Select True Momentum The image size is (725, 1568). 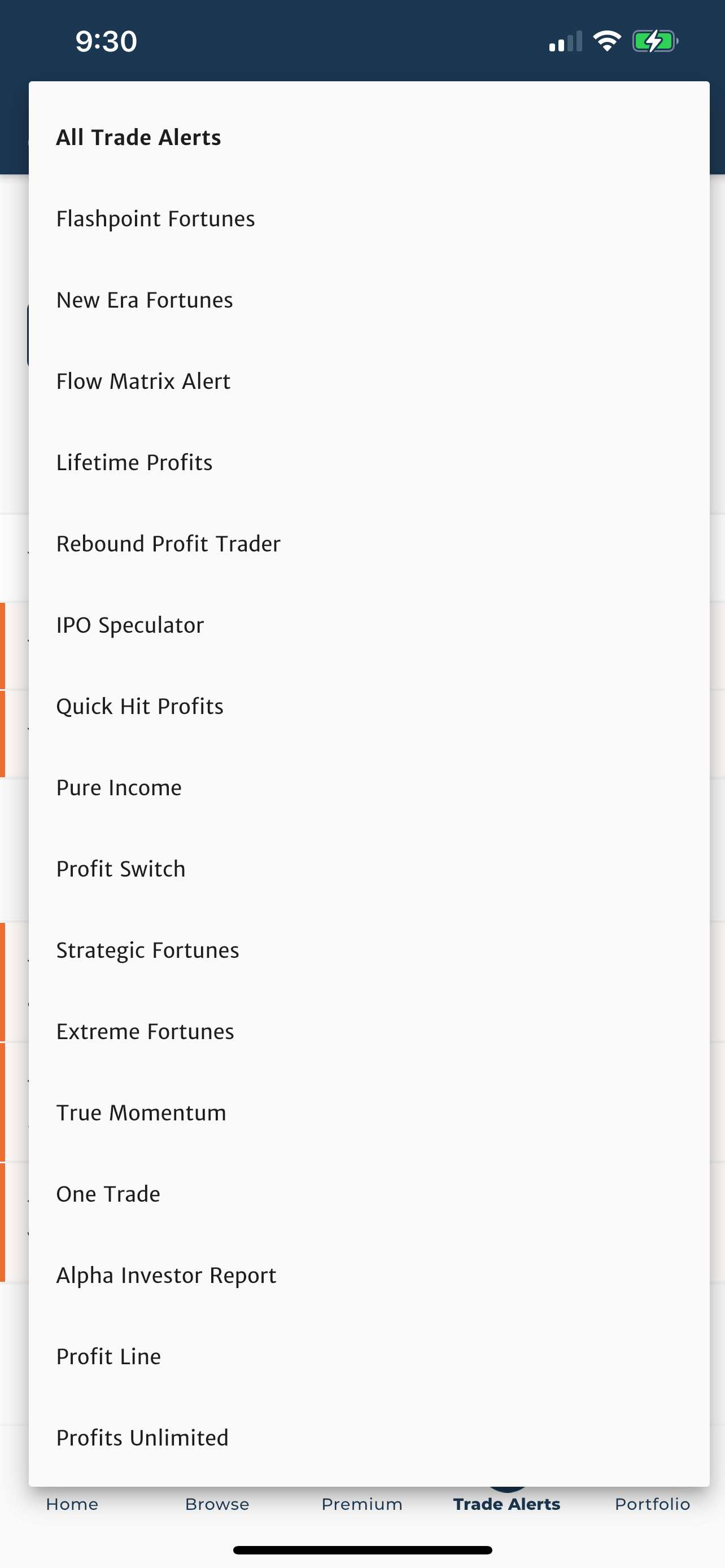point(369,1113)
